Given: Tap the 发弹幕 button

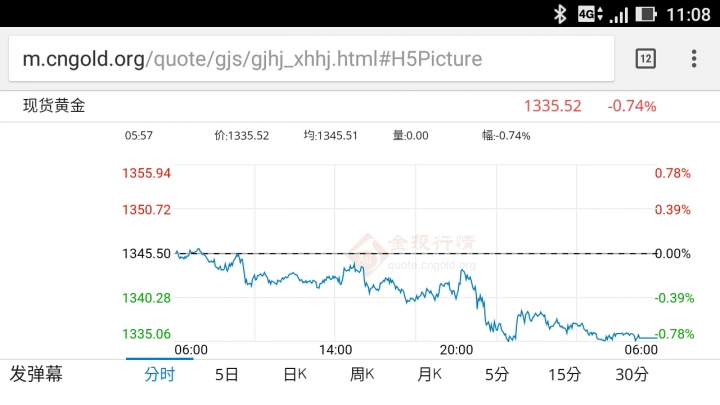Looking at the screenshot, I should (x=36, y=375).
